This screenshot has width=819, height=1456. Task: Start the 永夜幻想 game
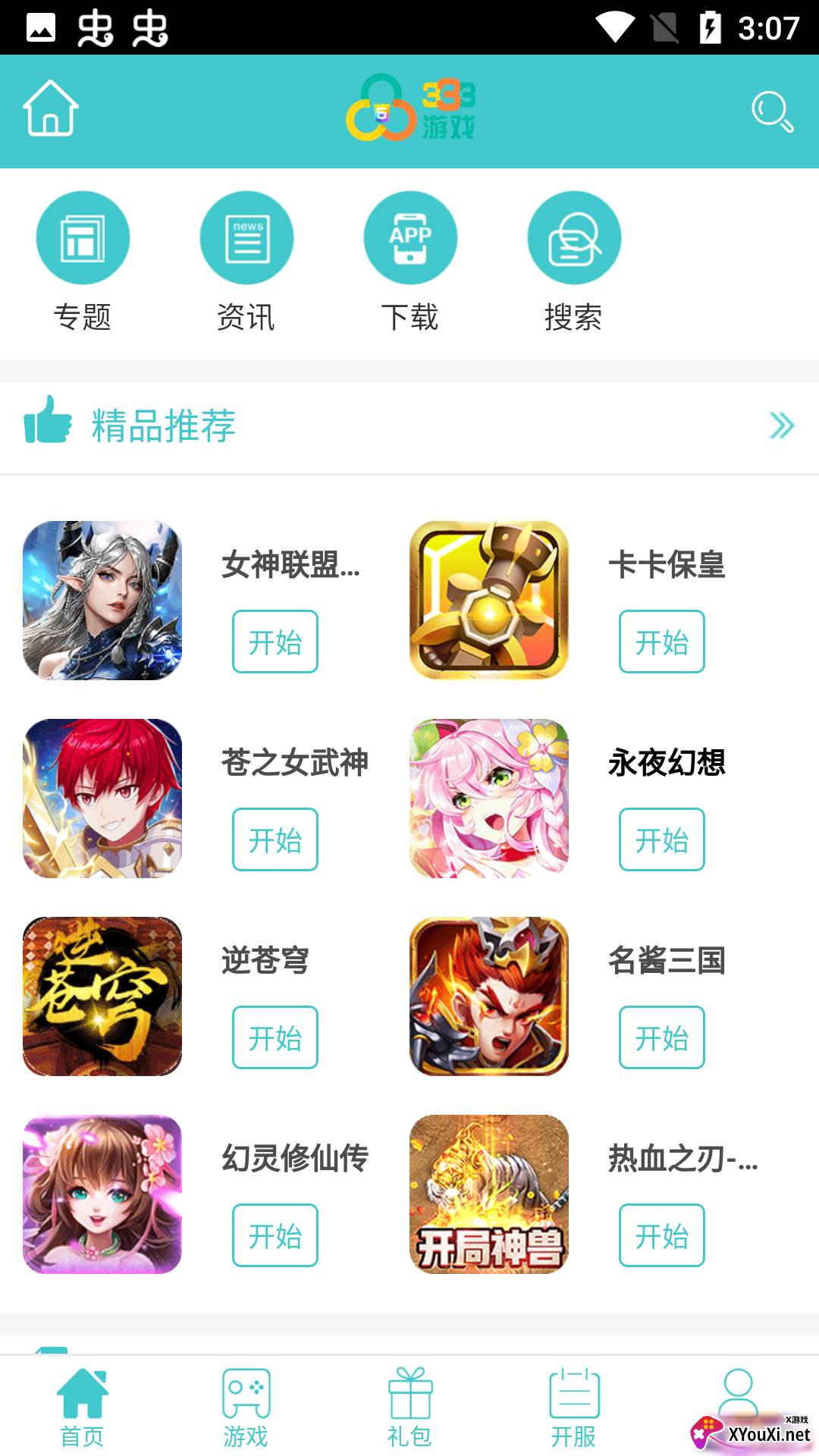pyautogui.click(x=662, y=839)
